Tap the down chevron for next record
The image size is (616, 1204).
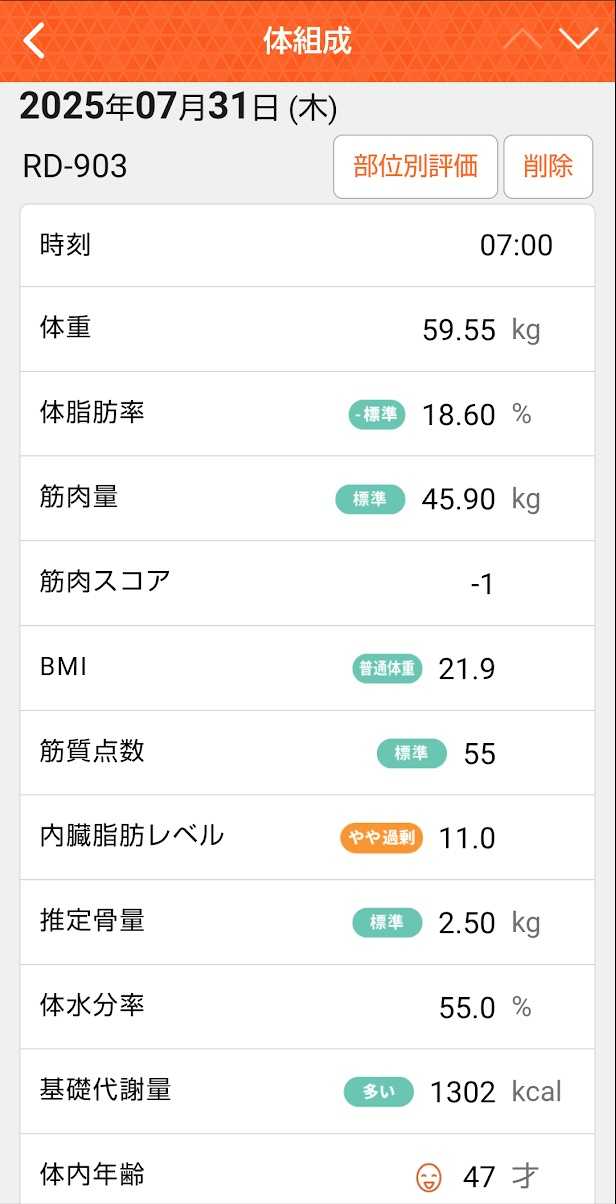click(578, 39)
